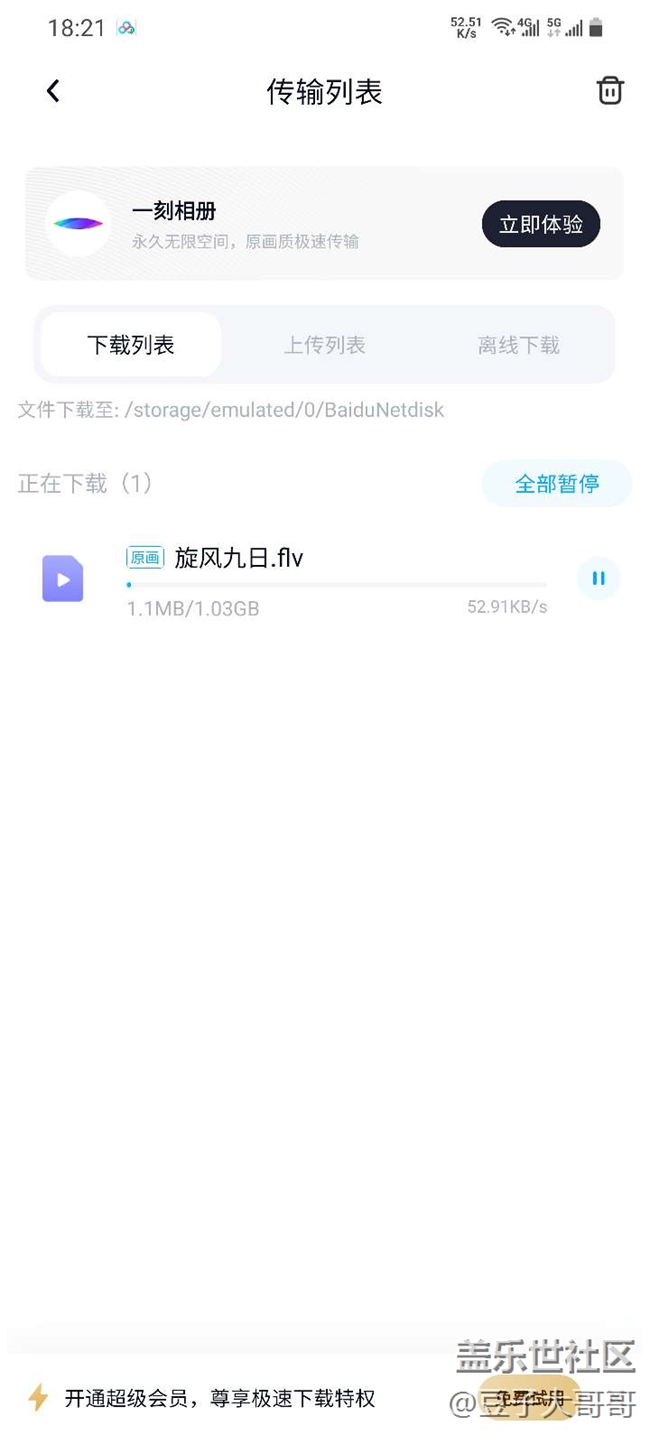Image resolution: width=650 pixels, height=1444 pixels.
Task: Go back from the transfer list
Action: point(53,91)
